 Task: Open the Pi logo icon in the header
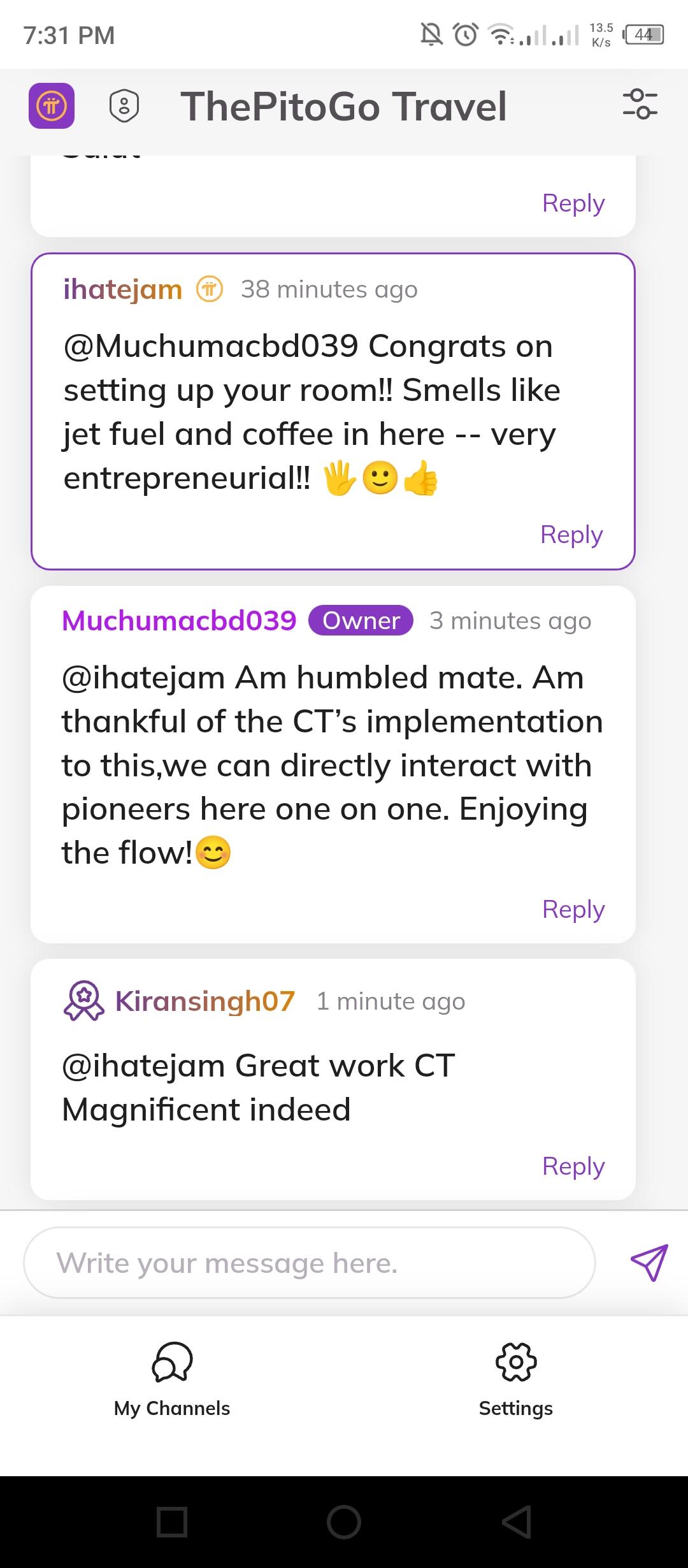click(52, 106)
